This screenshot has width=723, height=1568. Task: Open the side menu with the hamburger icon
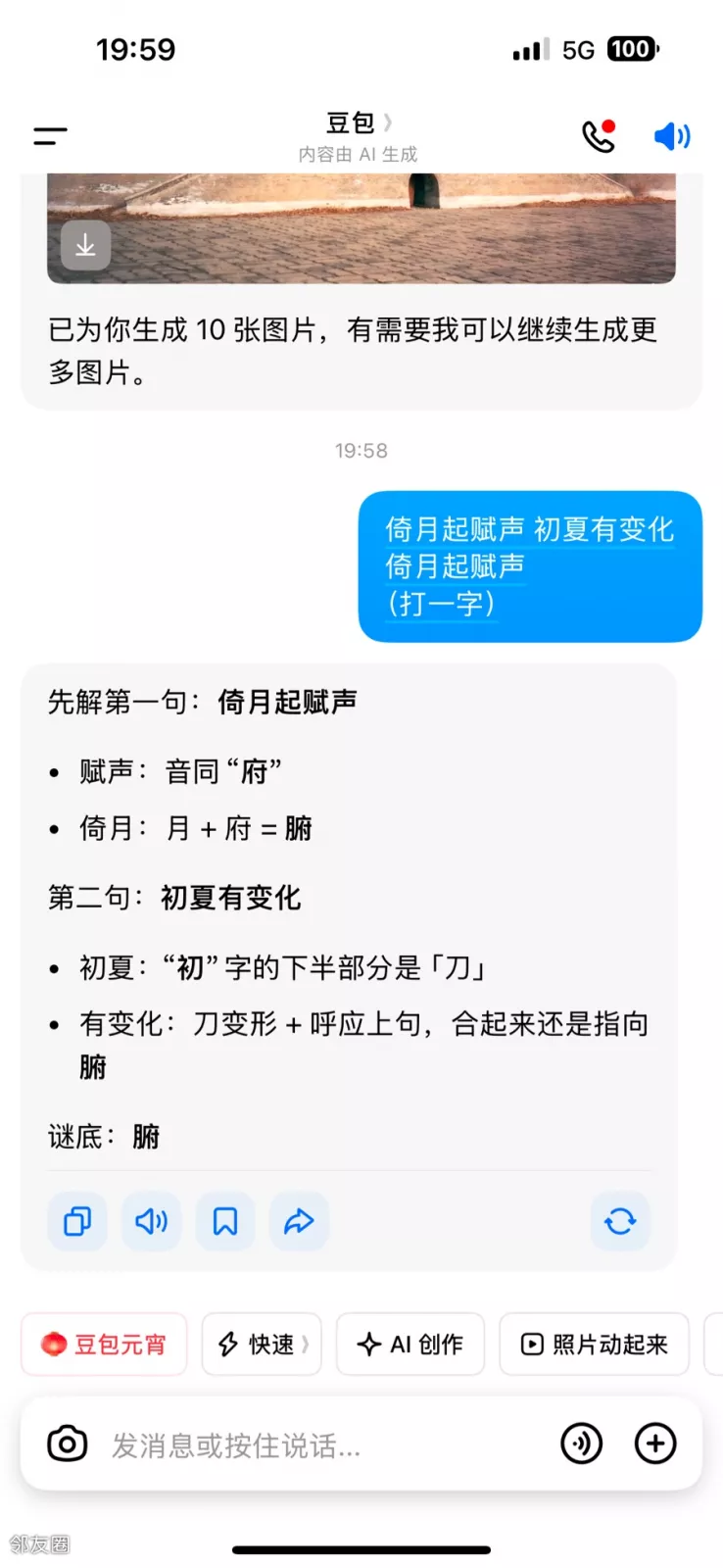point(50,136)
